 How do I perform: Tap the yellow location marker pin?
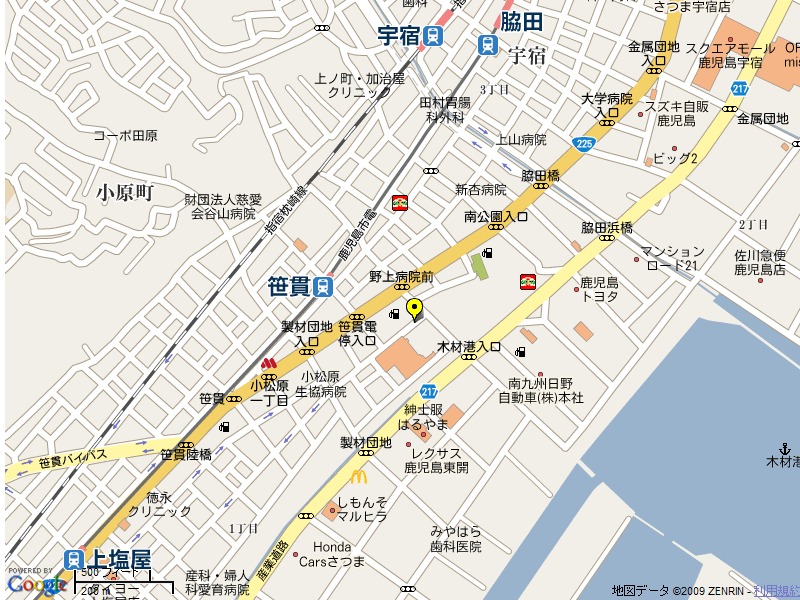(414, 308)
